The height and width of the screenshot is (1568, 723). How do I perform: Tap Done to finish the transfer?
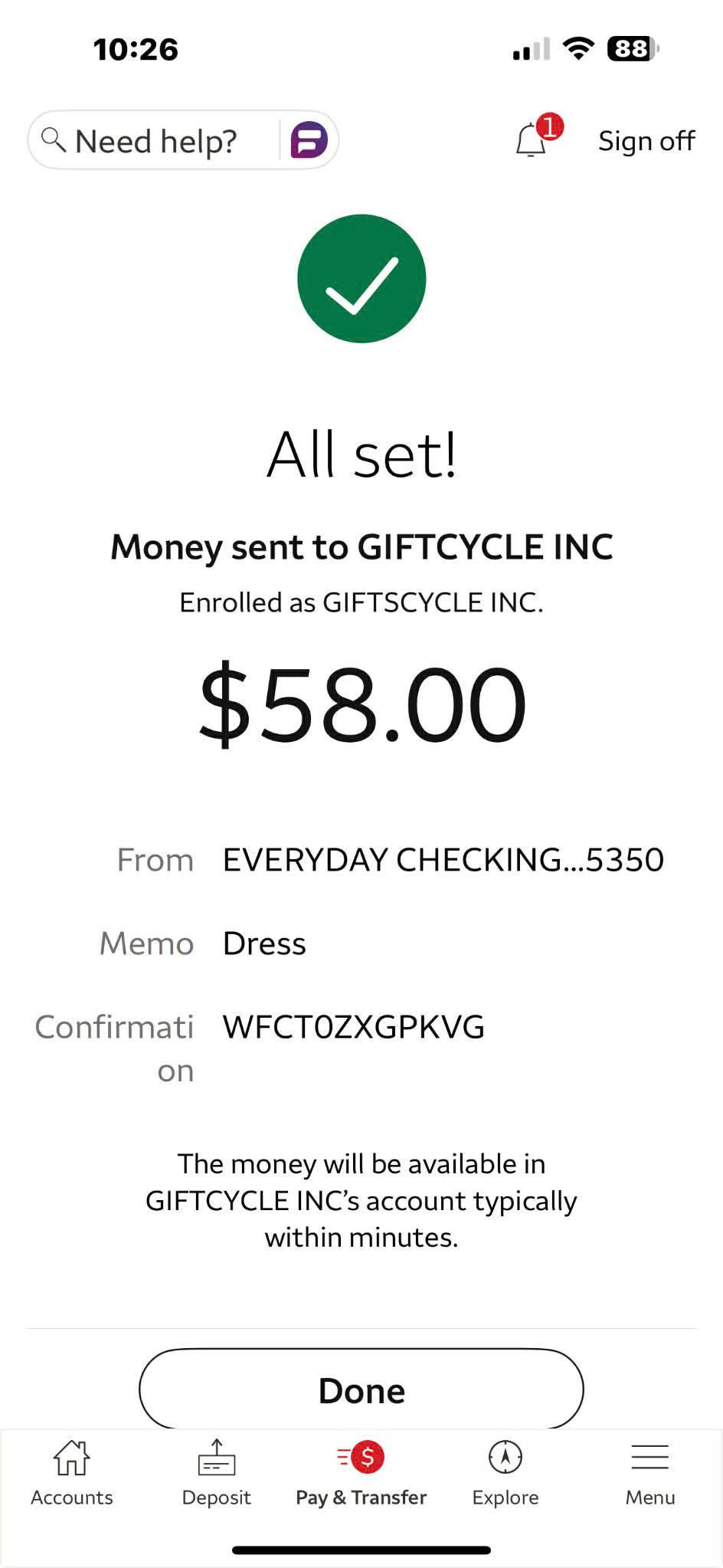(361, 1390)
